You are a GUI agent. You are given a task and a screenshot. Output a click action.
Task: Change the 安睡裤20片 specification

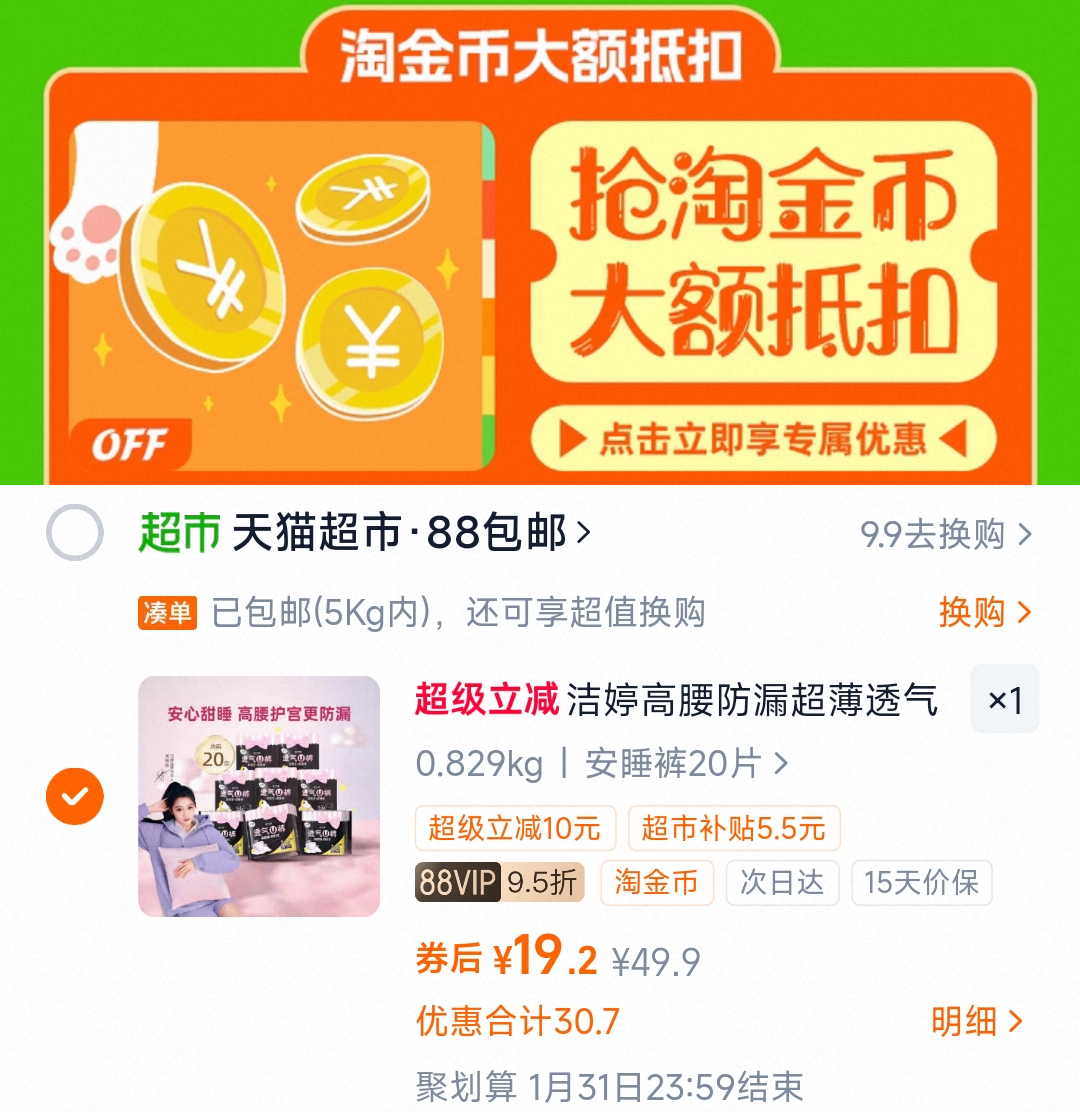coord(686,765)
